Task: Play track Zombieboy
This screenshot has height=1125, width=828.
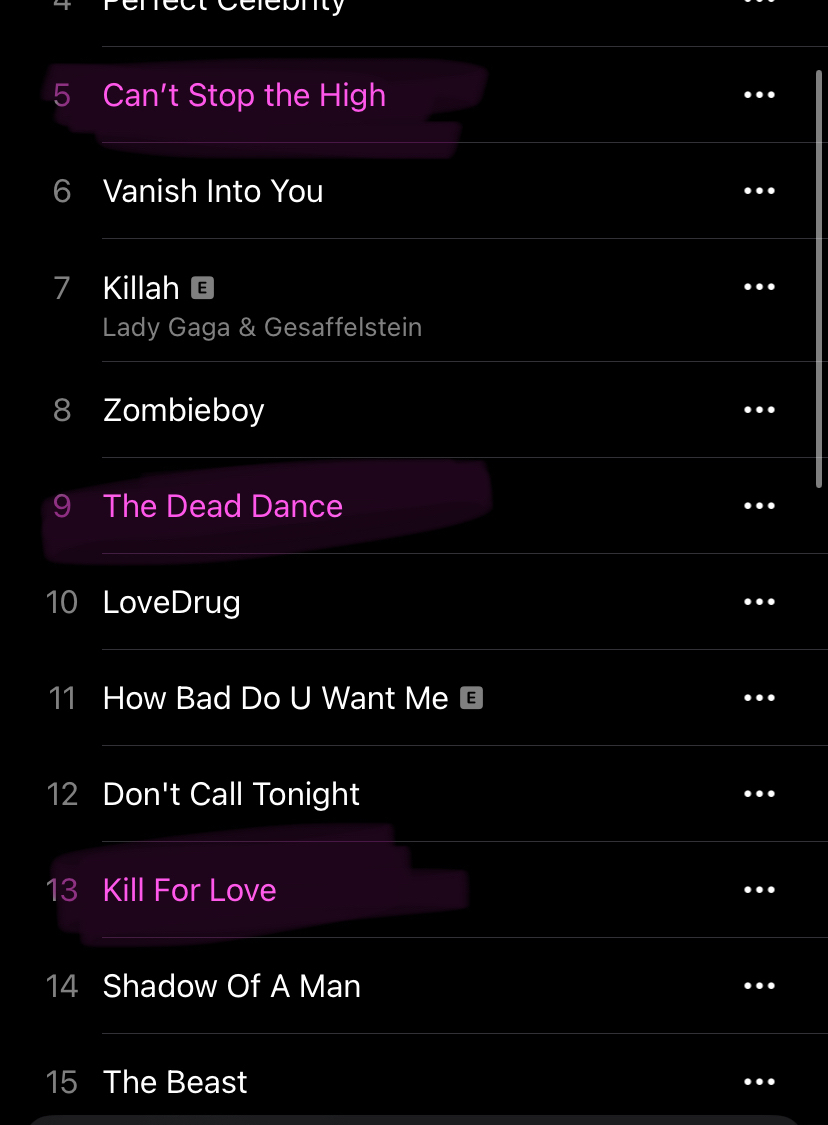Action: pyautogui.click(x=183, y=410)
